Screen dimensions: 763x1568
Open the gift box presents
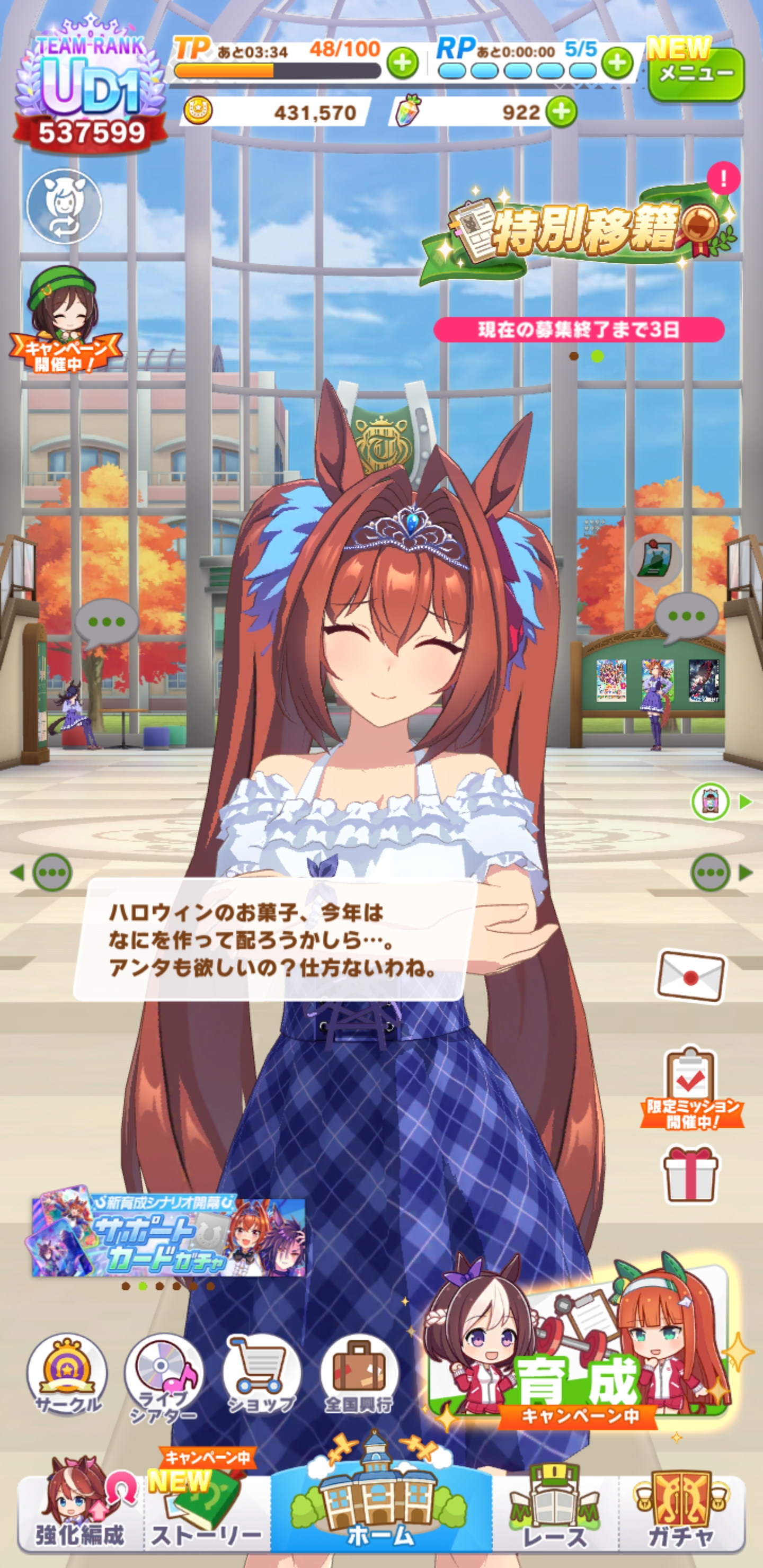(x=690, y=1174)
